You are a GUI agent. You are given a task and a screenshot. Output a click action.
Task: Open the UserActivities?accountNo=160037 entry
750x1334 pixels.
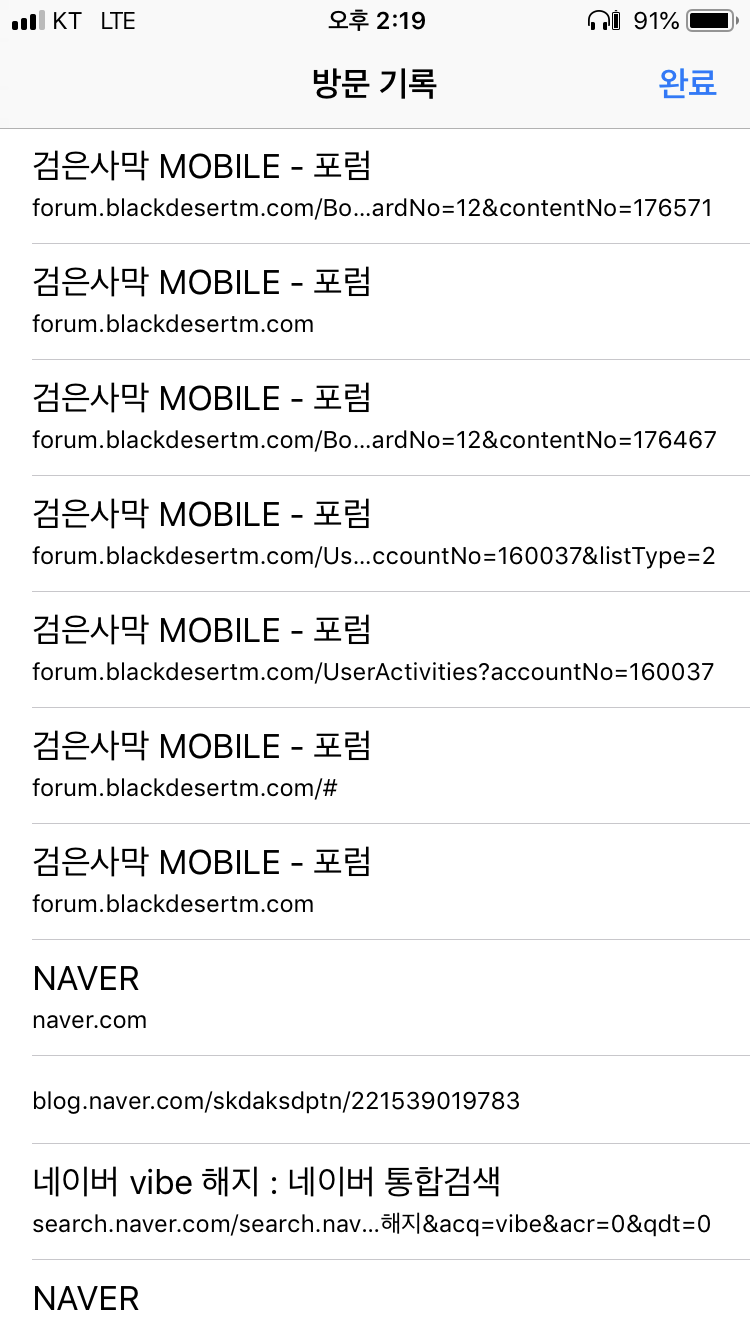tap(375, 650)
